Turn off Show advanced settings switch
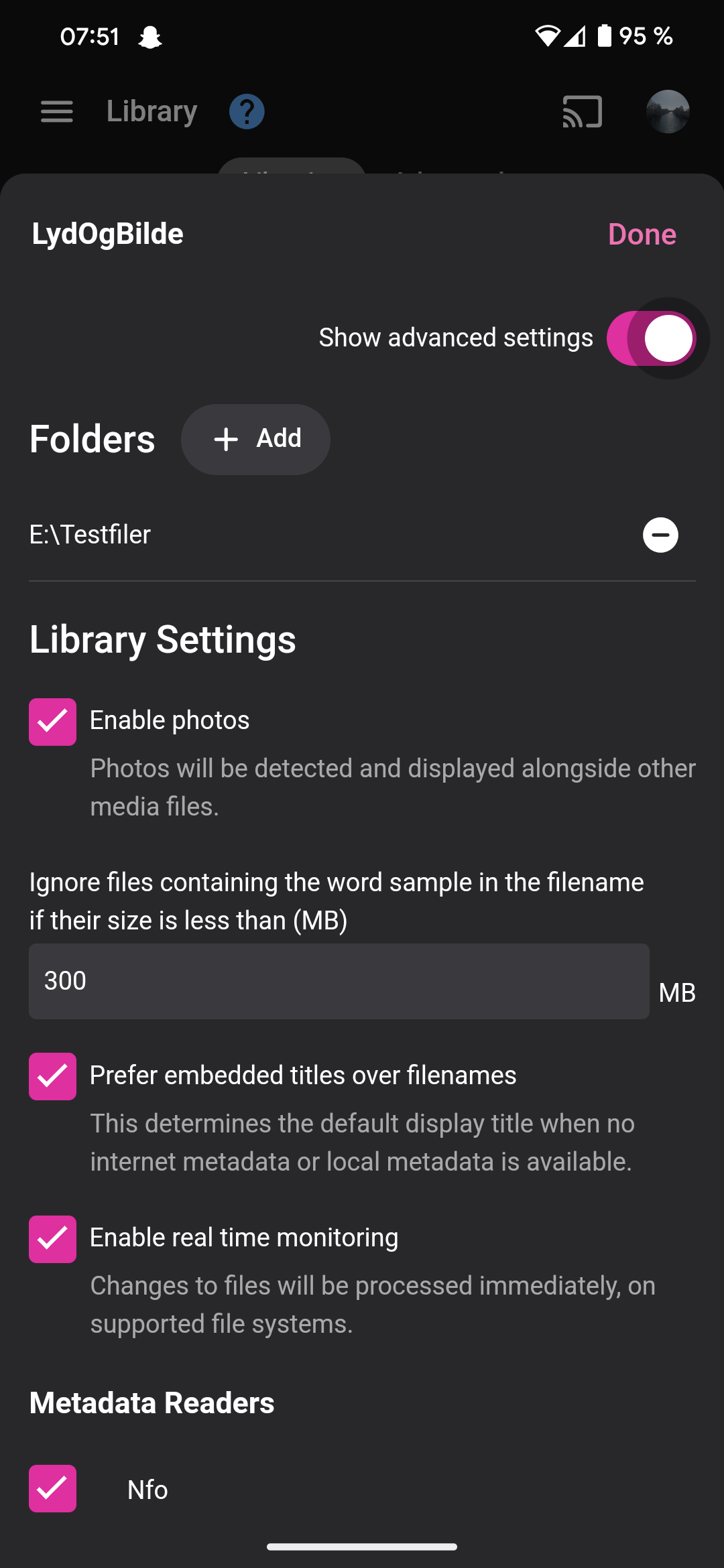The width and height of the screenshot is (724, 1568). [652, 338]
